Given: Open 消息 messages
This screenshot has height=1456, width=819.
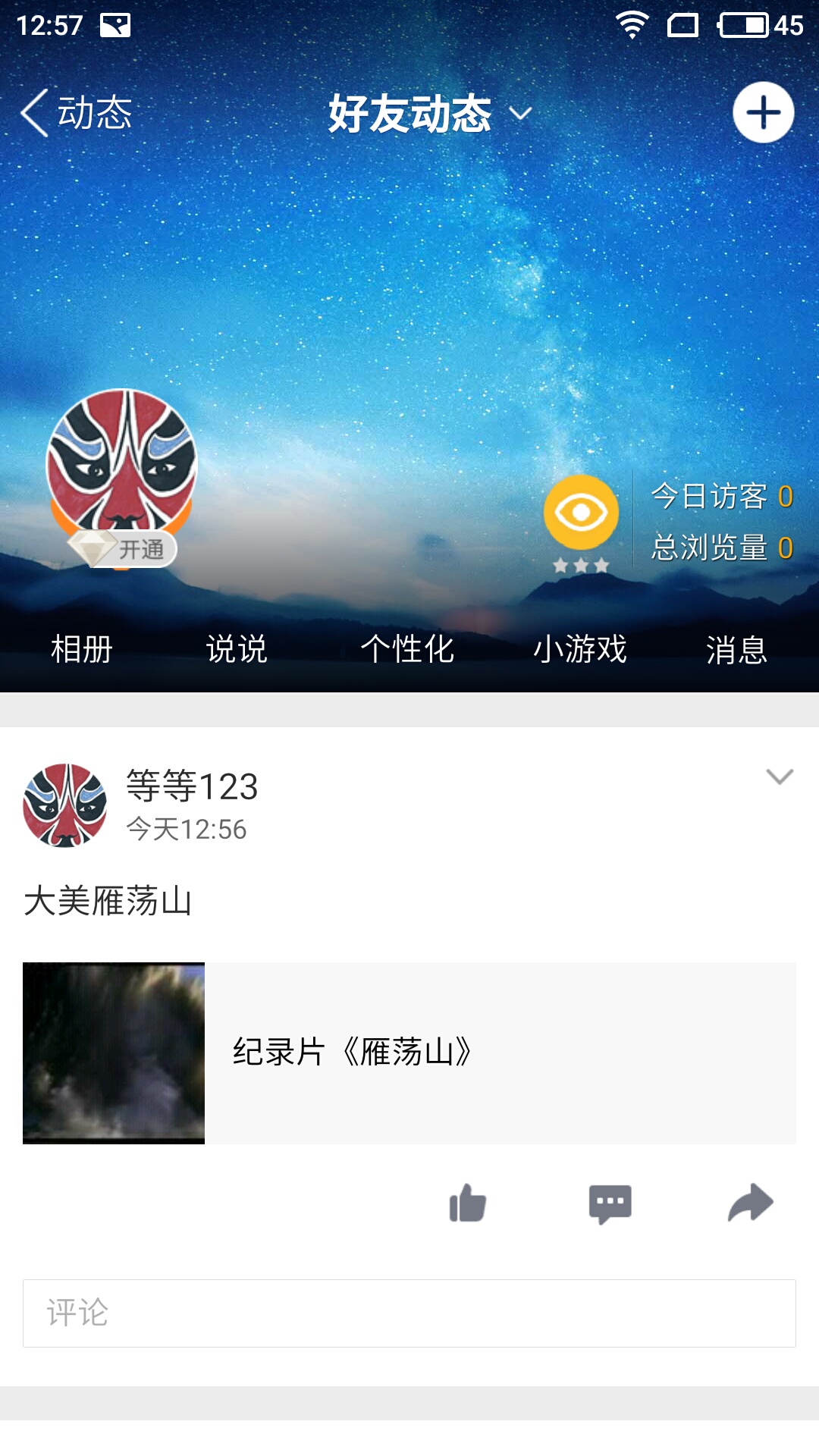Looking at the screenshot, I should (x=736, y=649).
